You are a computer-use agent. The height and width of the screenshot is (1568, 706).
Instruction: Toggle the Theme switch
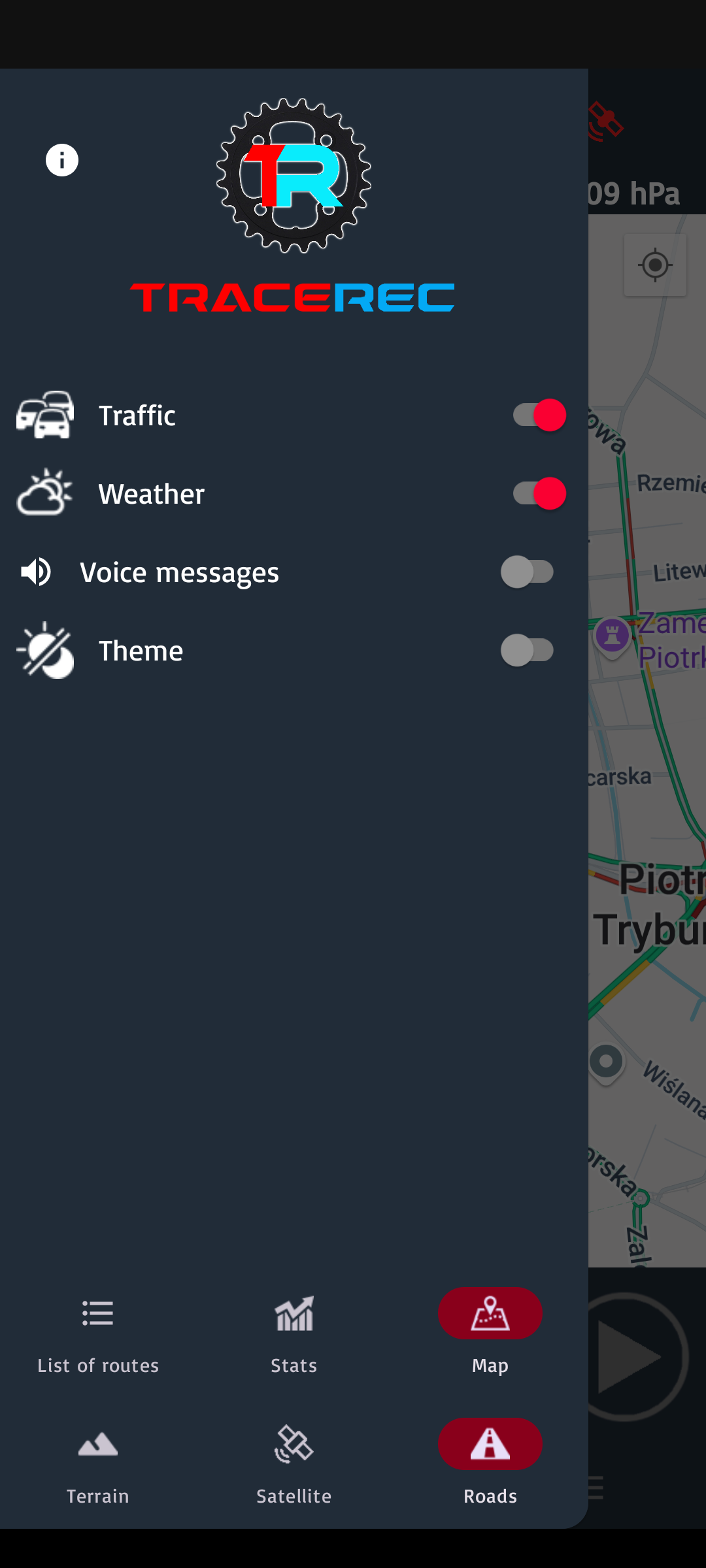(528, 650)
